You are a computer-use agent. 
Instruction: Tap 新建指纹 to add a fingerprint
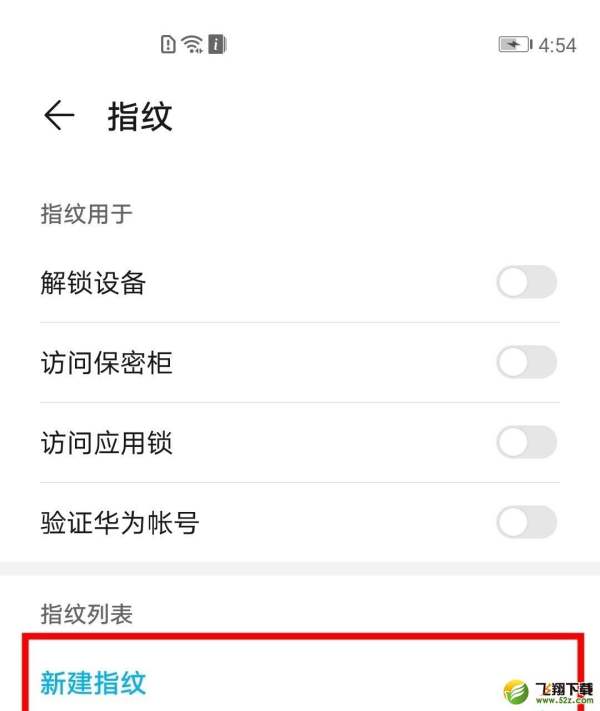(x=94, y=683)
